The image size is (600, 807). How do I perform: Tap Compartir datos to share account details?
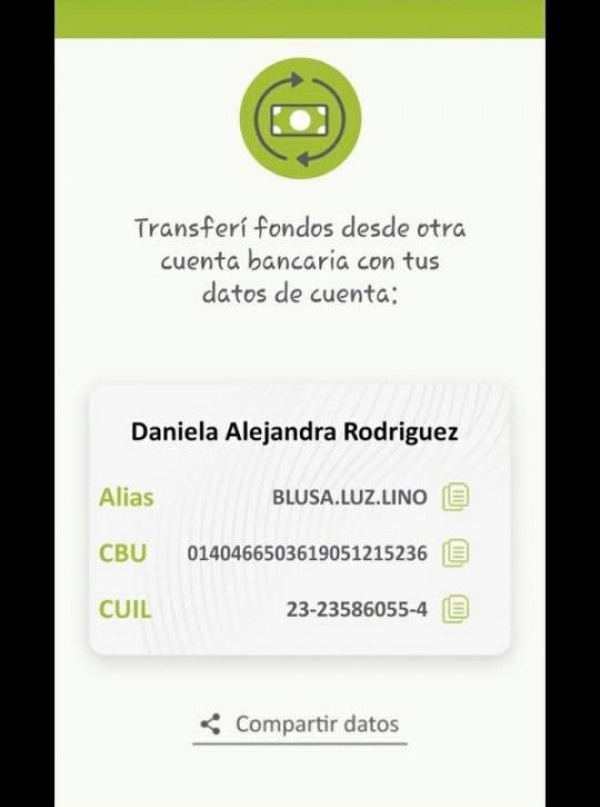click(x=300, y=724)
